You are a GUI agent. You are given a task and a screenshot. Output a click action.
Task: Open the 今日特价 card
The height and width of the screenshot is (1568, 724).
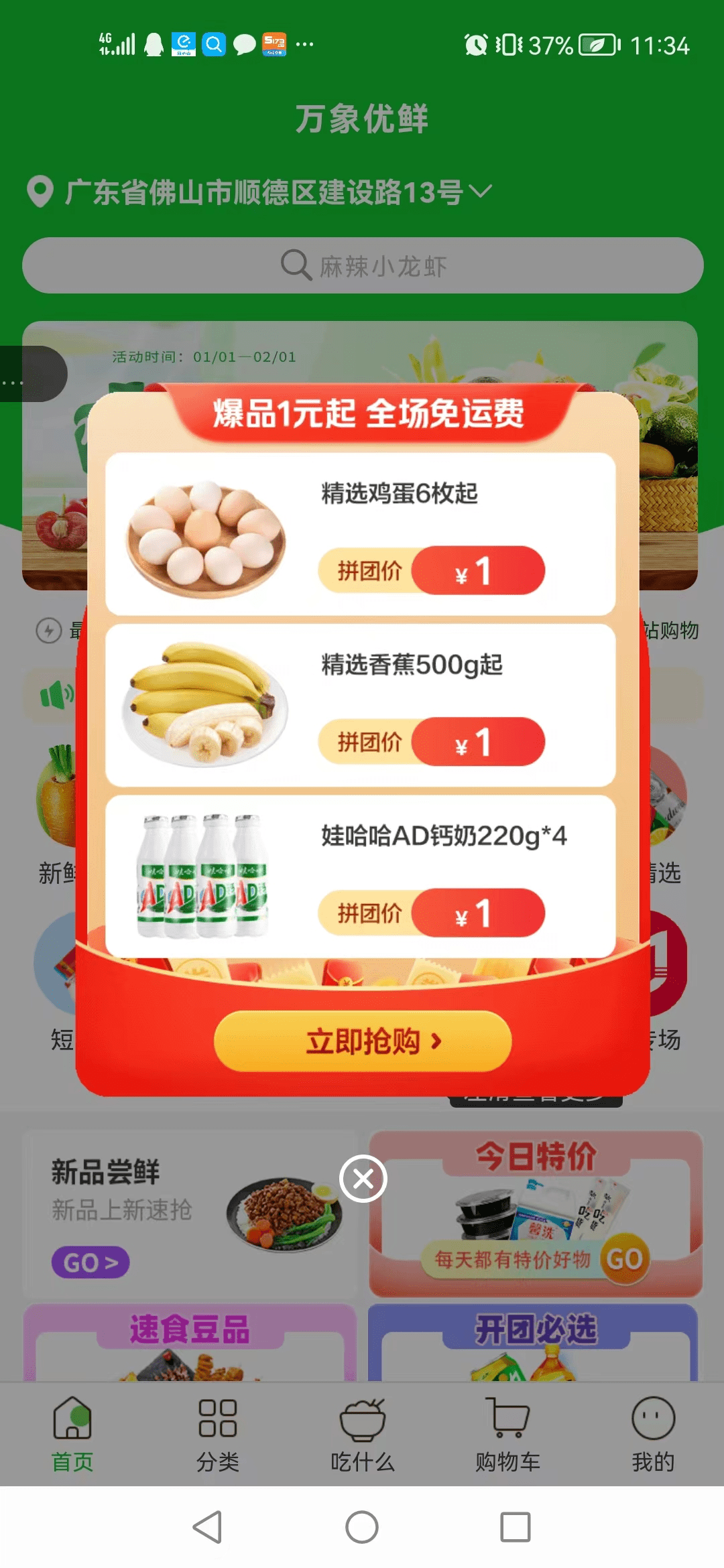tap(536, 1214)
